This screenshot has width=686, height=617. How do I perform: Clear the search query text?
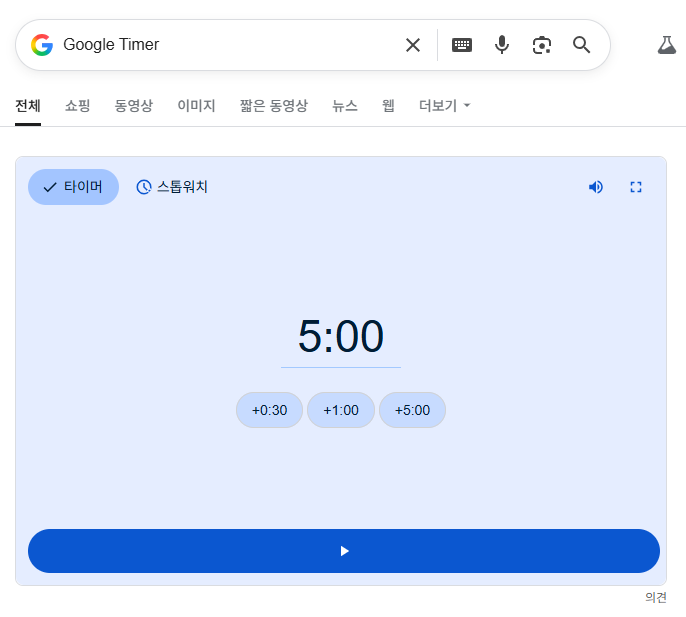(x=413, y=45)
